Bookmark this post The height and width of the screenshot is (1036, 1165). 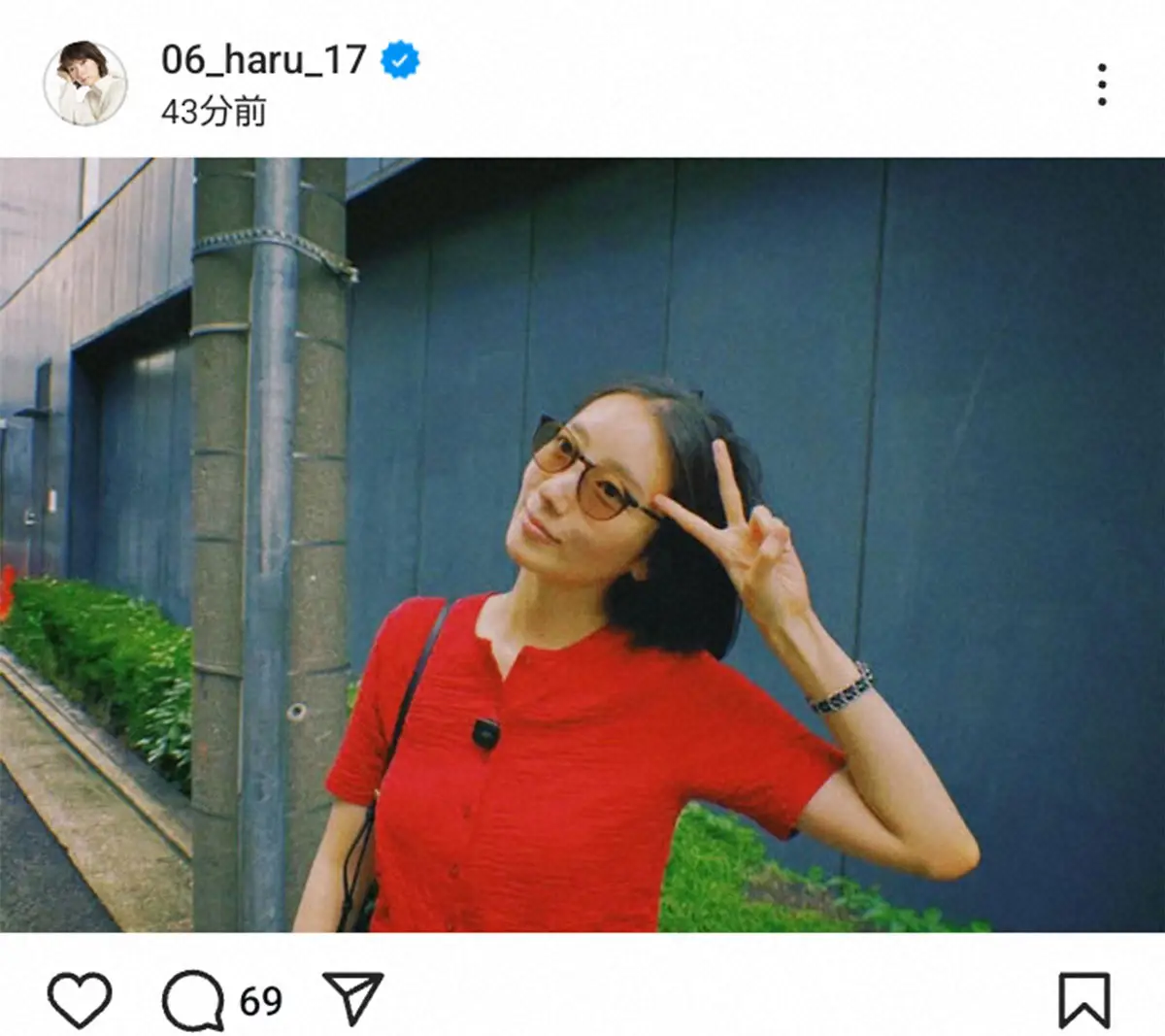click(x=1083, y=1000)
